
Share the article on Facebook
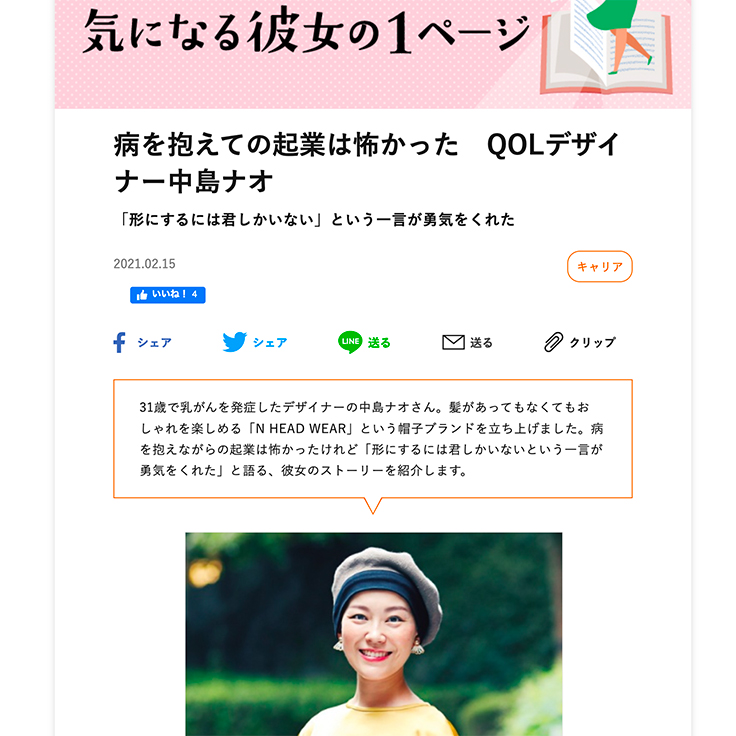(x=142, y=343)
